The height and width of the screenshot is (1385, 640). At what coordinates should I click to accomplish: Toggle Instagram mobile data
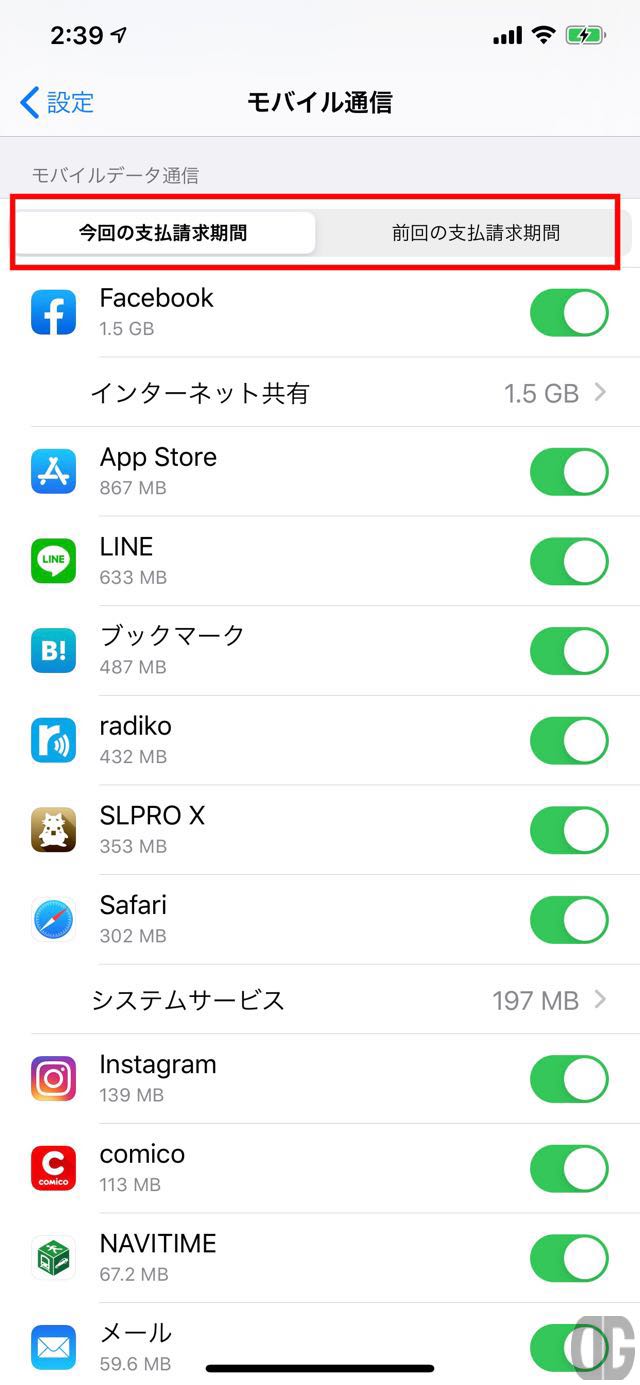point(569,1079)
